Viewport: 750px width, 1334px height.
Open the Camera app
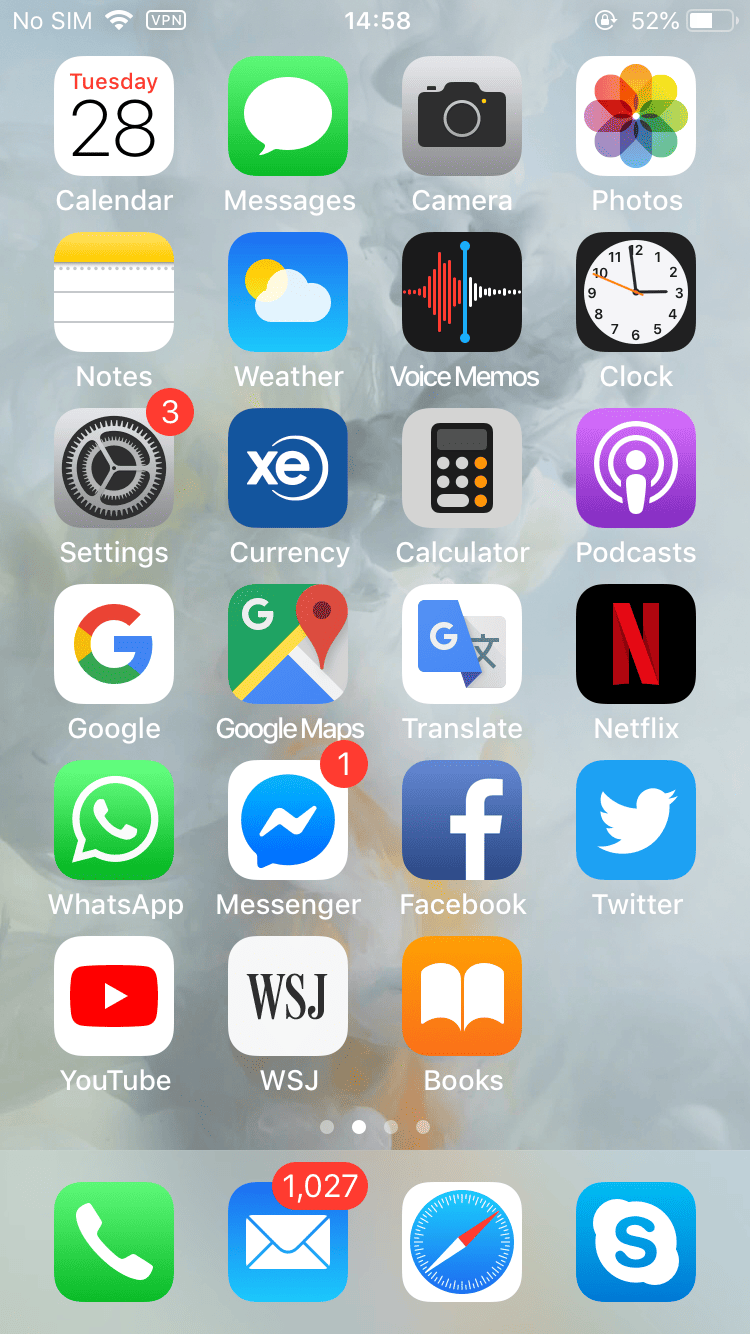click(462, 116)
